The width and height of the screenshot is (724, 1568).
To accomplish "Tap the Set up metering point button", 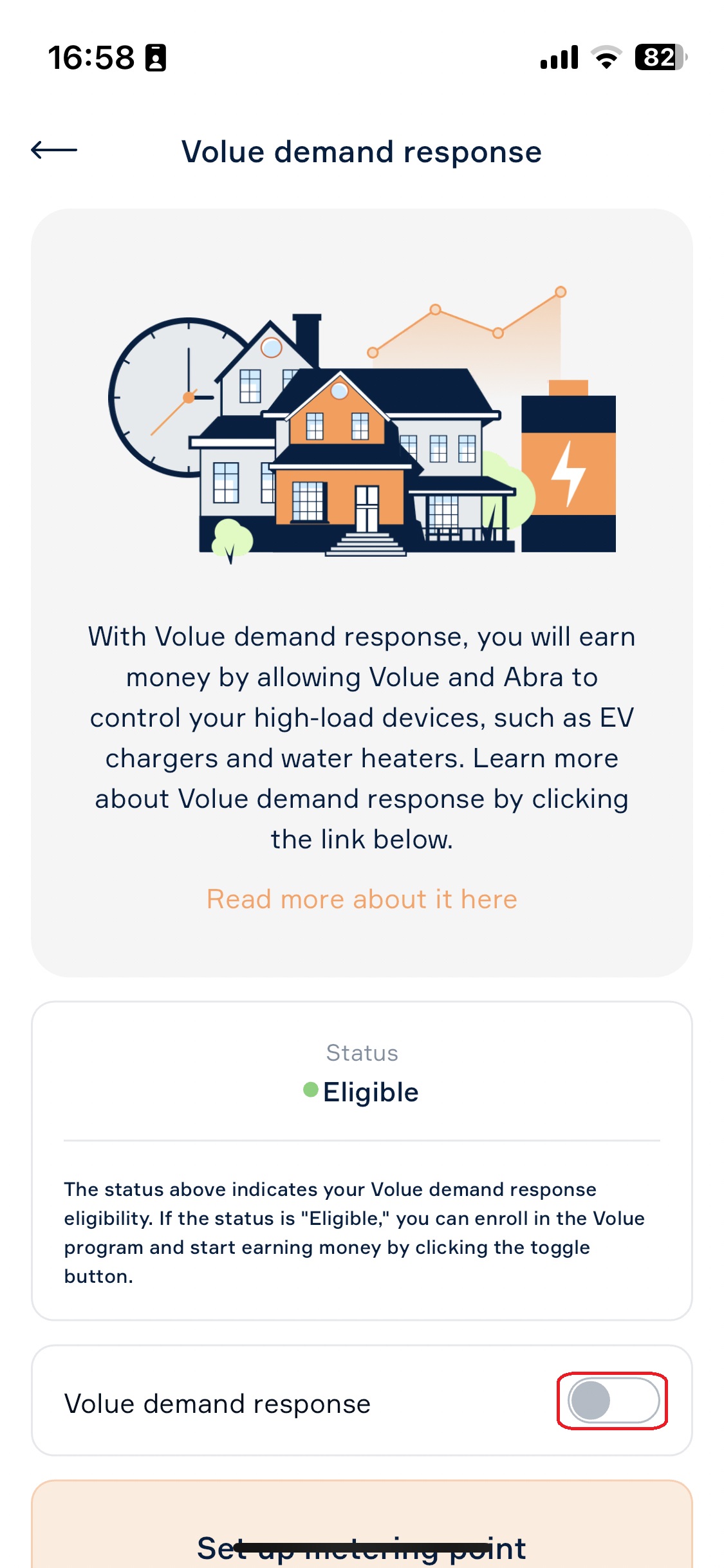I will pos(362,1525).
